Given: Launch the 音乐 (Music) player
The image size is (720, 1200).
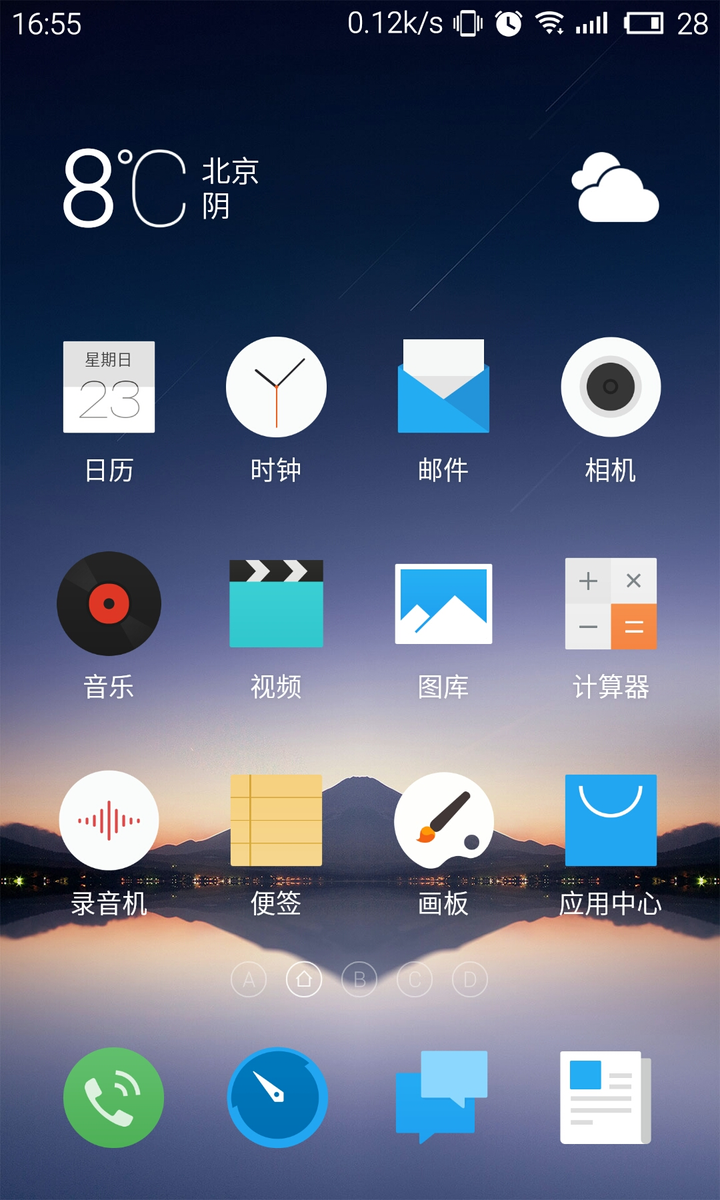Looking at the screenshot, I should 109,604.
